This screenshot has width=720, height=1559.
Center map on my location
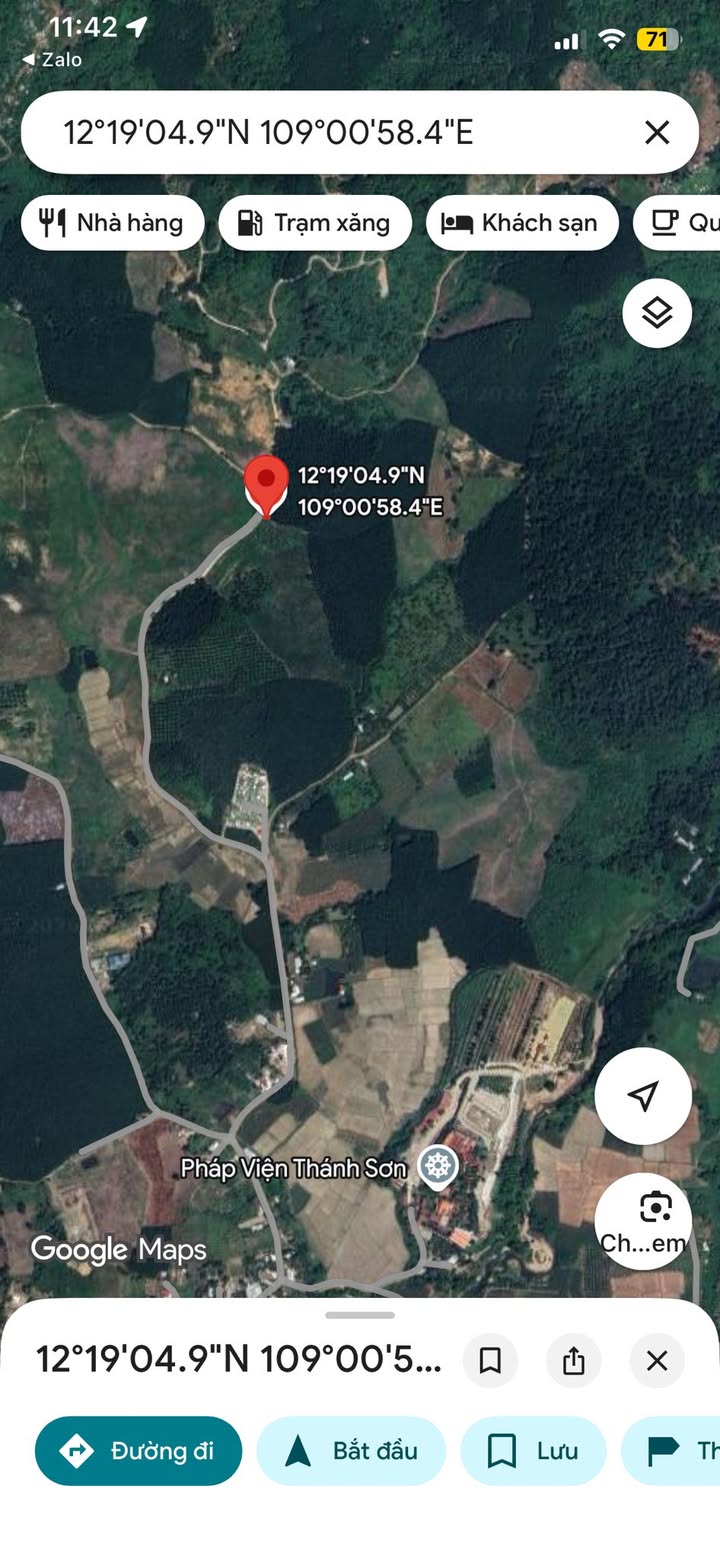[x=643, y=1096]
